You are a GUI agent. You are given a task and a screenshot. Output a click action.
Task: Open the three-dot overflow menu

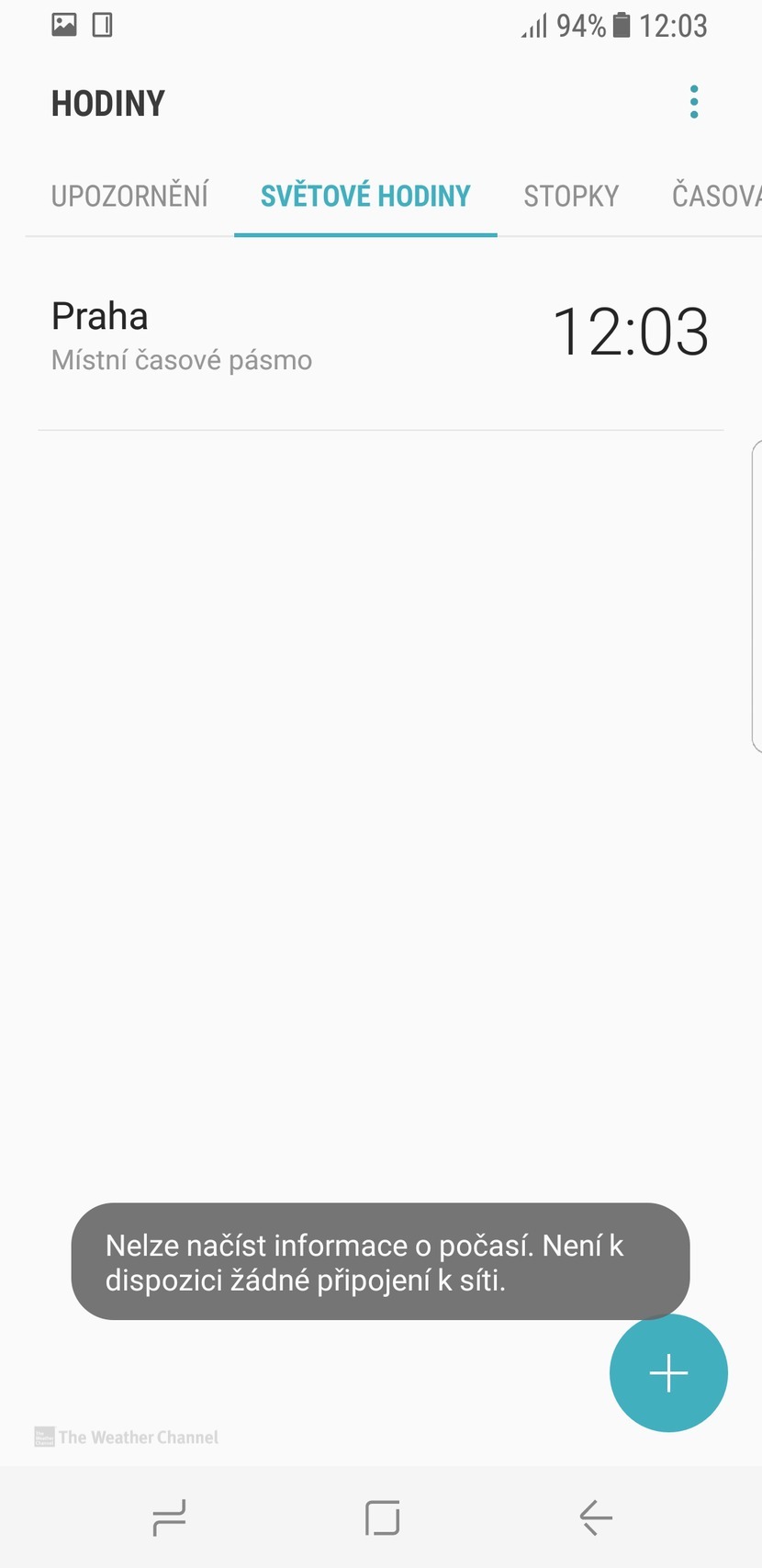694,102
